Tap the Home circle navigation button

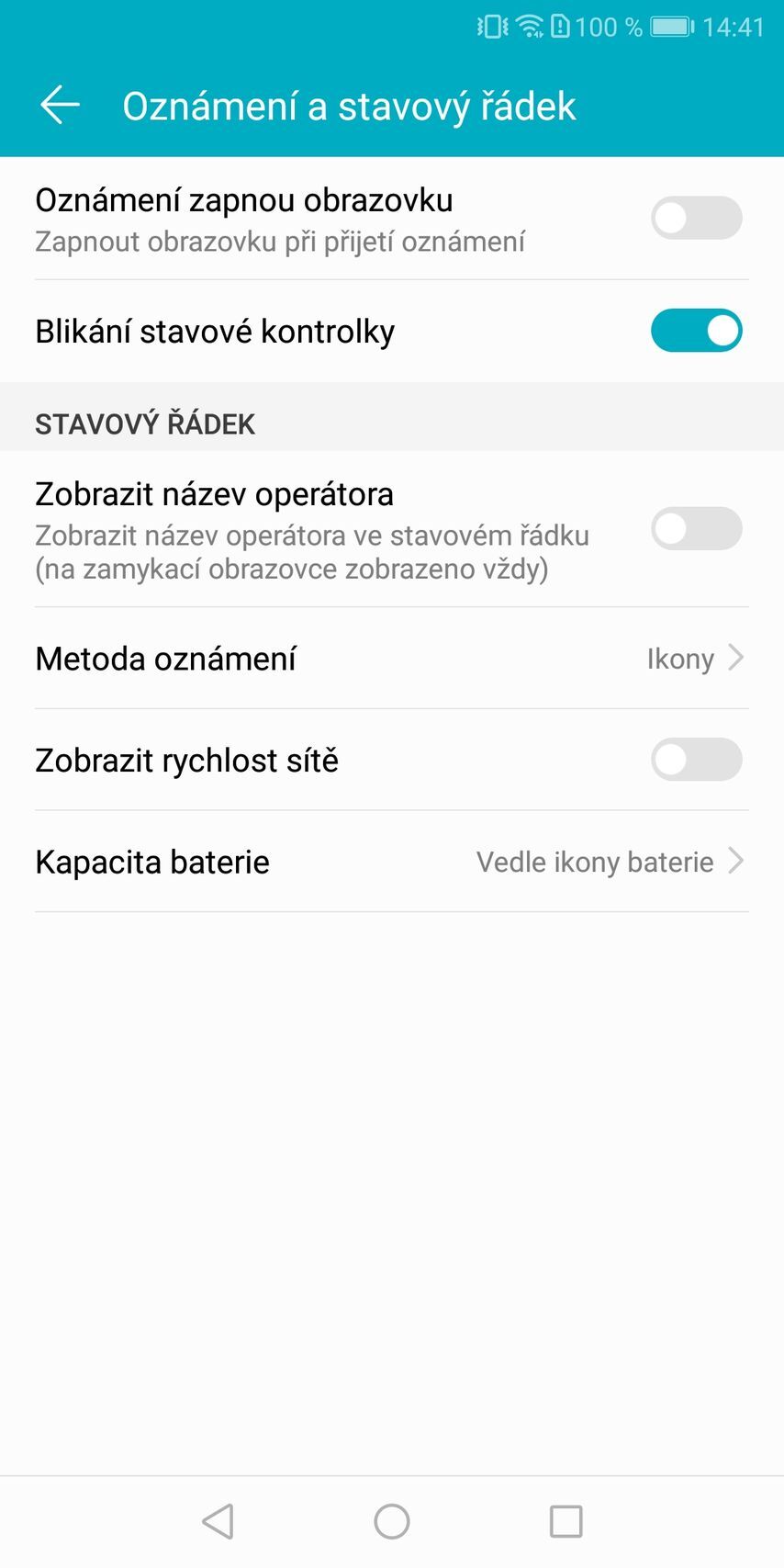(x=392, y=1520)
